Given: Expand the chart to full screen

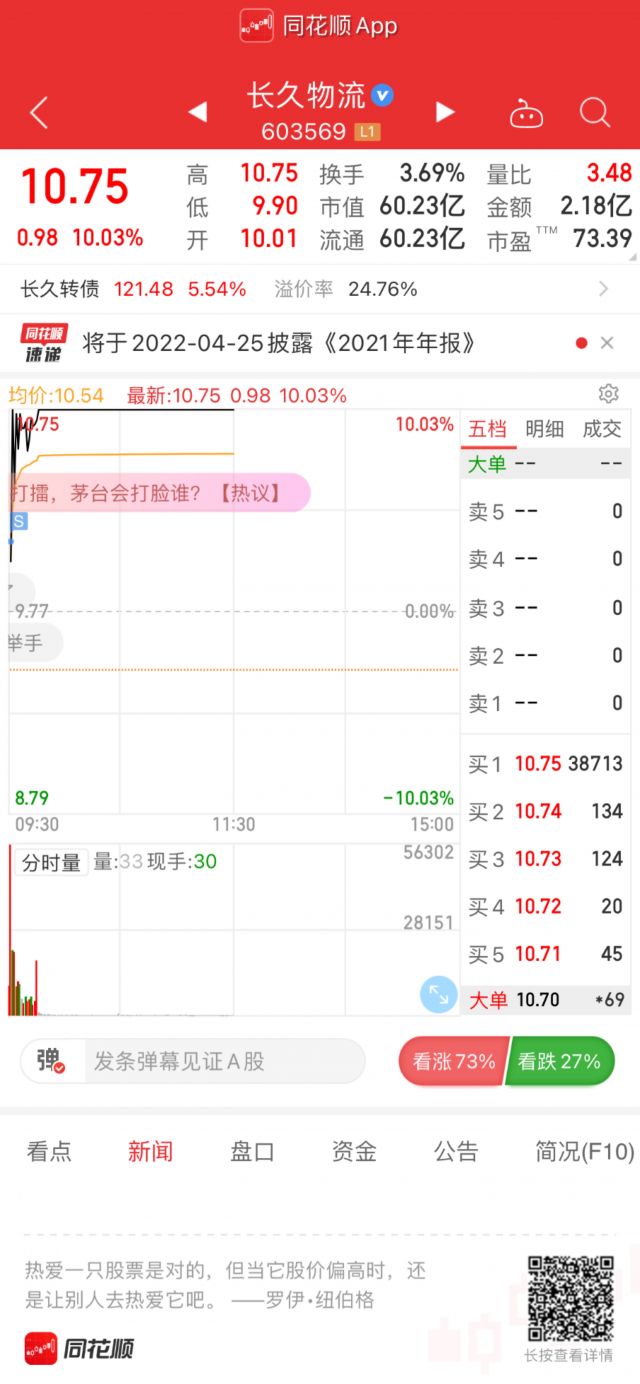Looking at the screenshot, I should (438, 994).
